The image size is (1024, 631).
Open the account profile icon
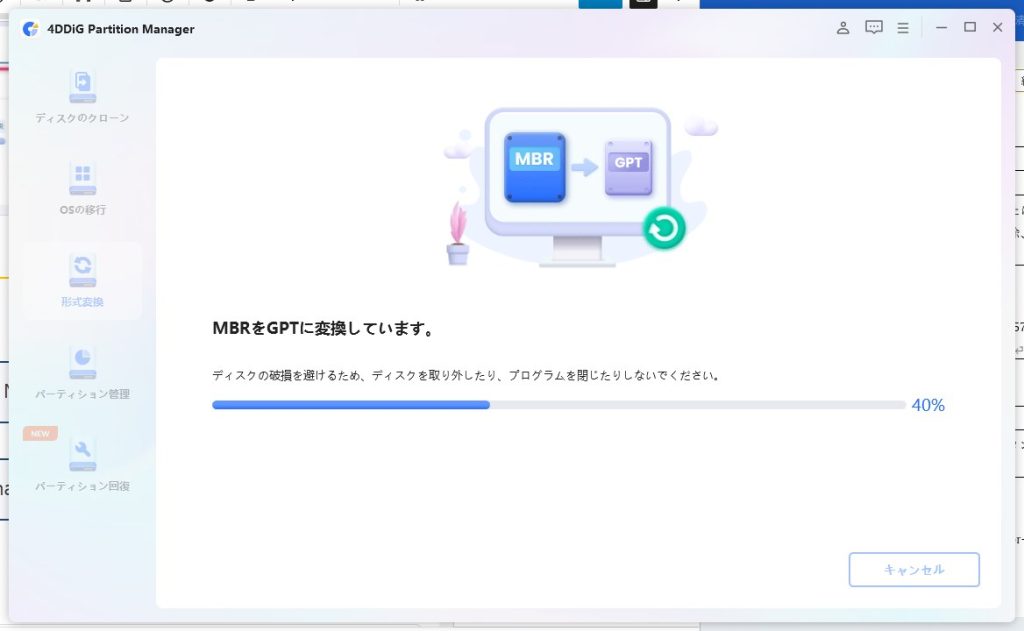pos(843,28)
